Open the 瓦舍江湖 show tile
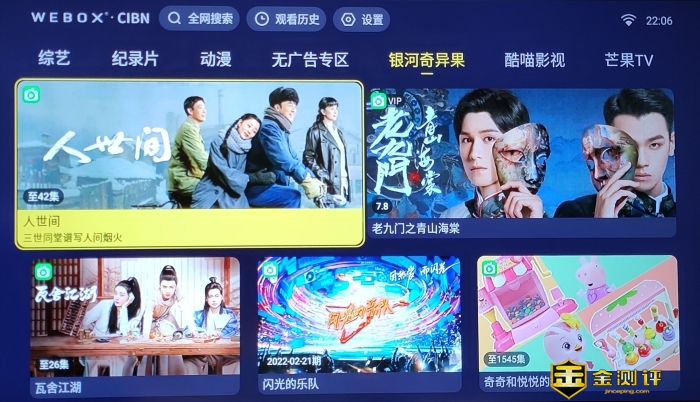The image size is (700, 402). click(x=134, y=324)
